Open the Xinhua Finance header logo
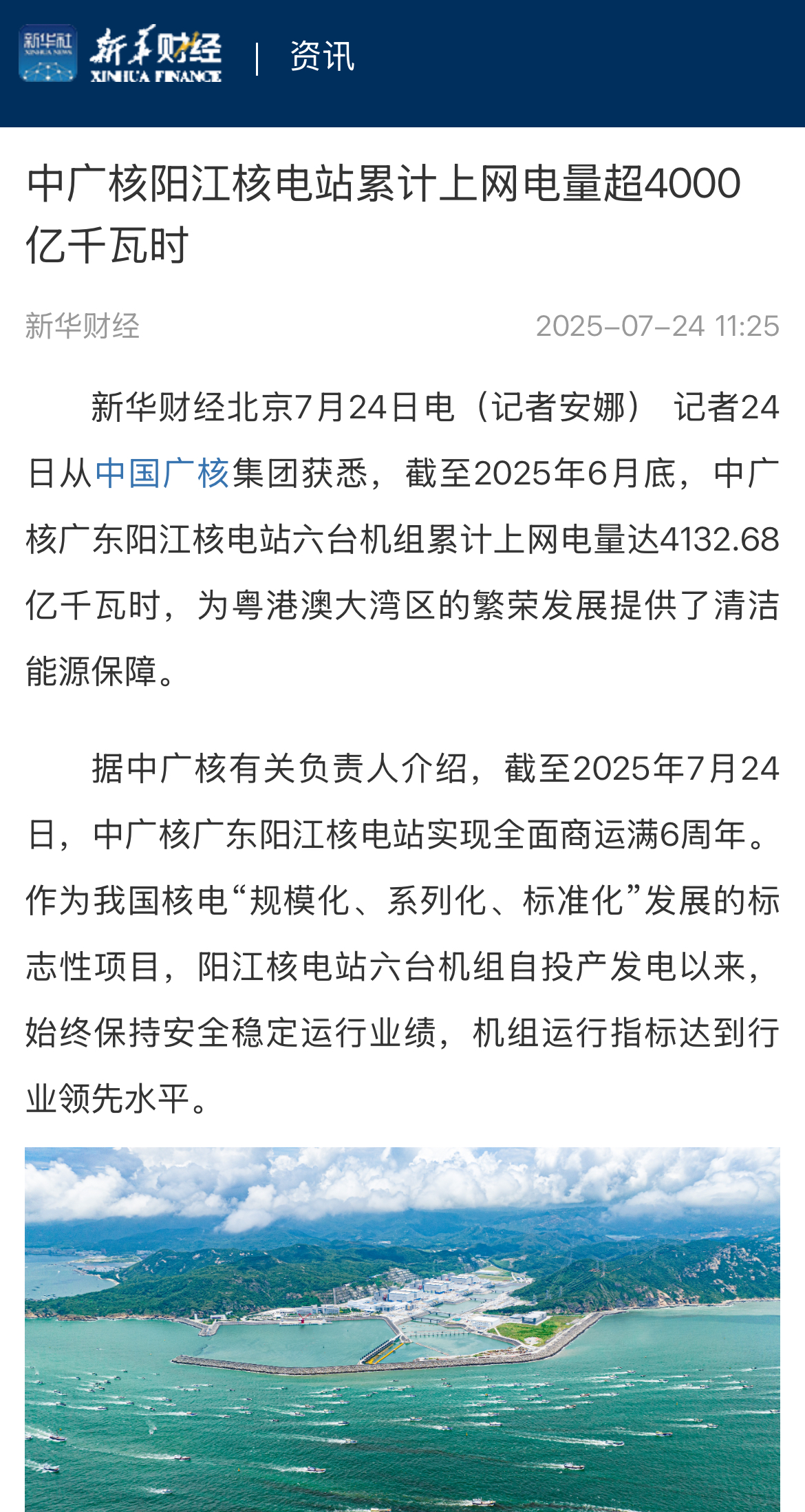 click(120, 55)
